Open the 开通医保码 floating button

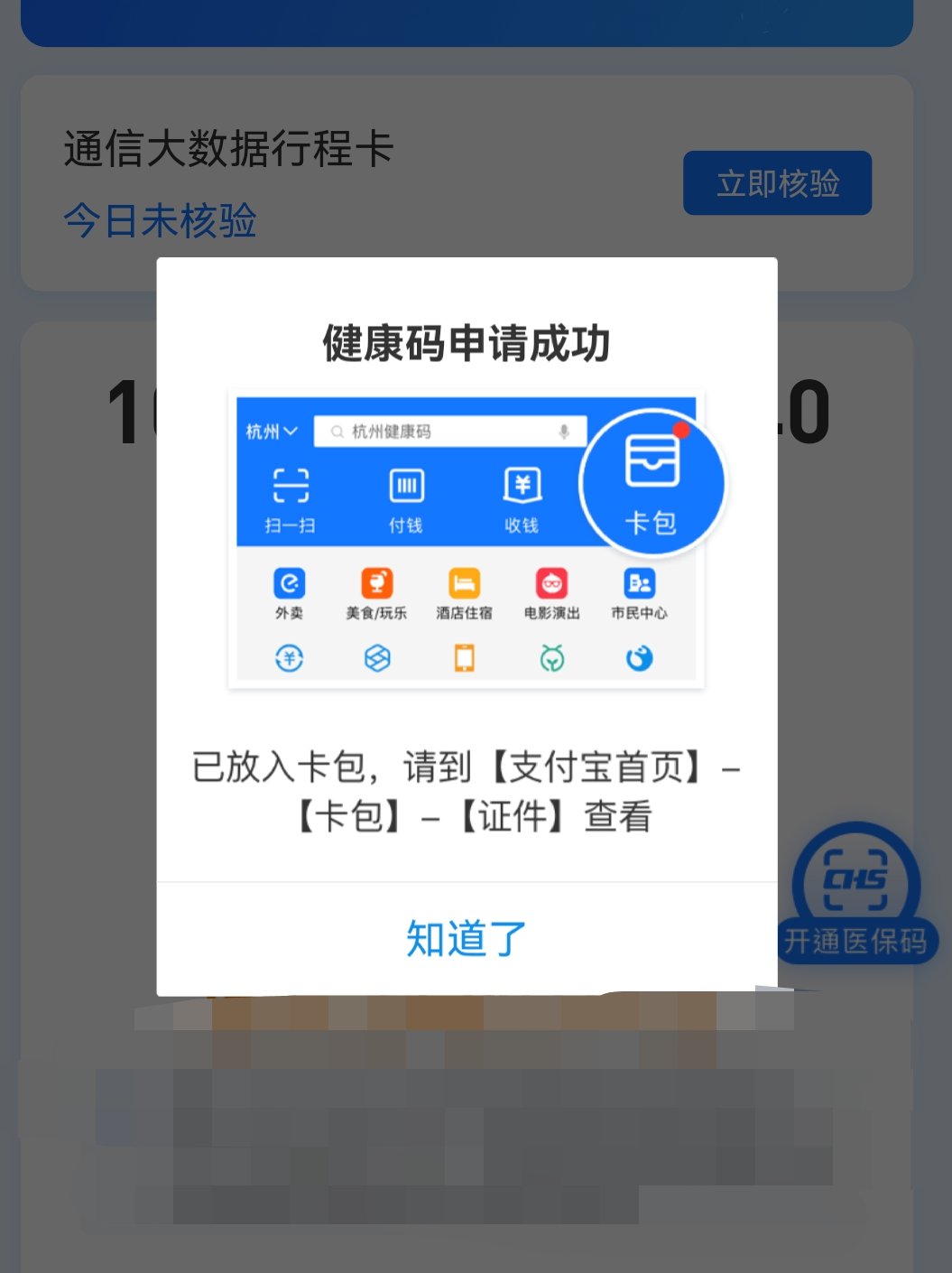click(855, 896)
